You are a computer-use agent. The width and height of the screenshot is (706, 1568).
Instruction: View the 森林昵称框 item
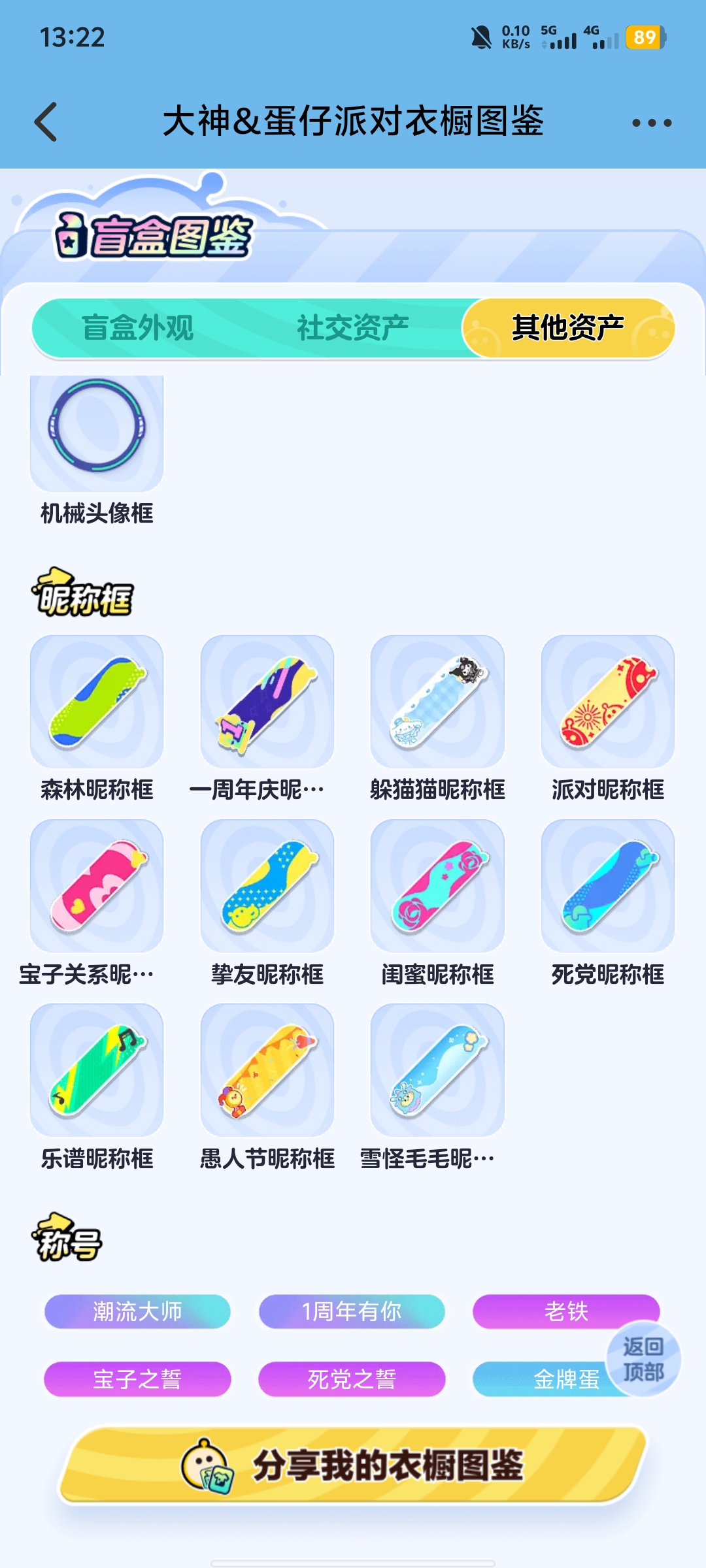[x=97, y=702]
